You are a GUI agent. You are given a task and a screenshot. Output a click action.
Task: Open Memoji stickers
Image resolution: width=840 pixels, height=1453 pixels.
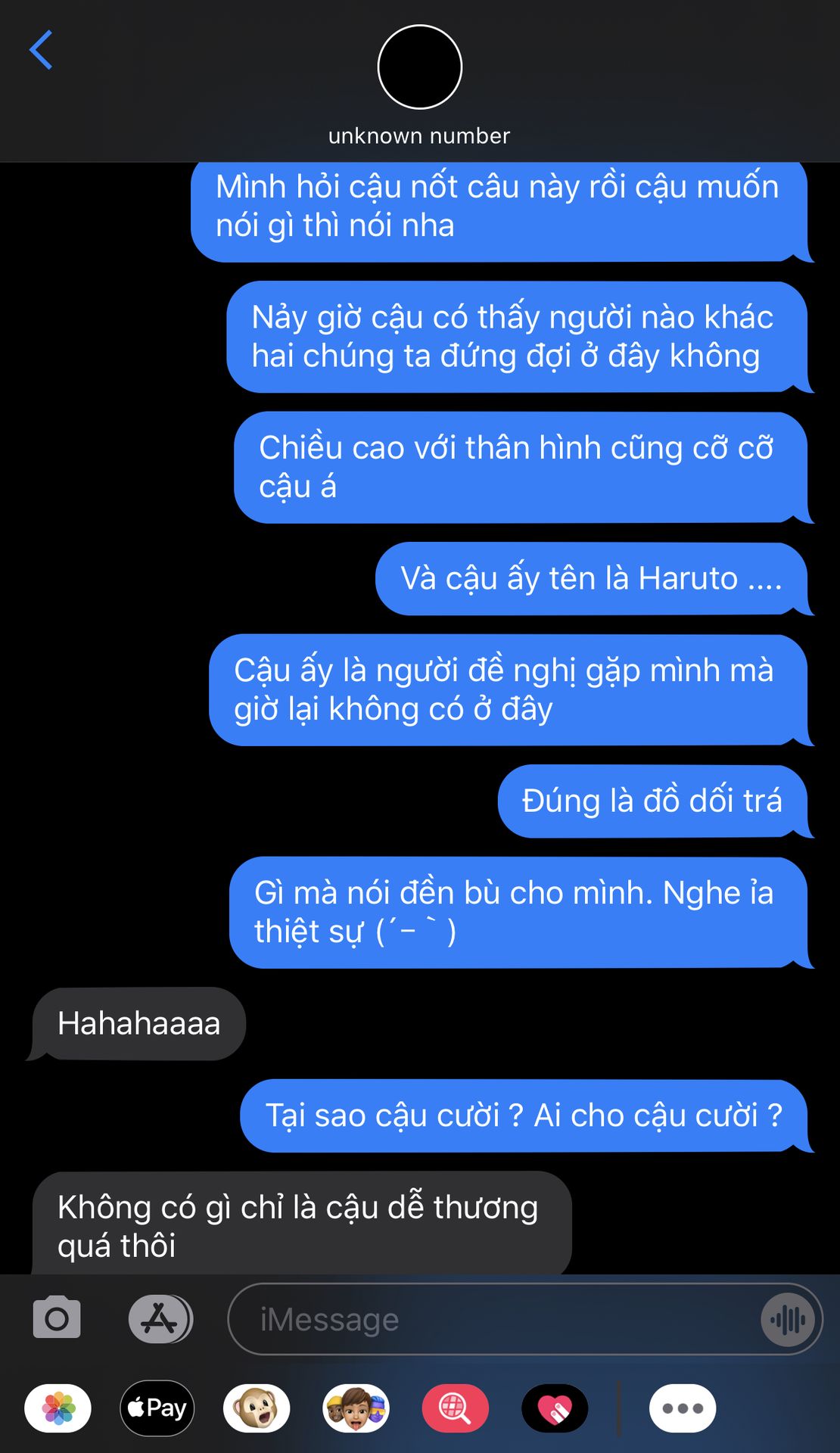(356, 1408)
